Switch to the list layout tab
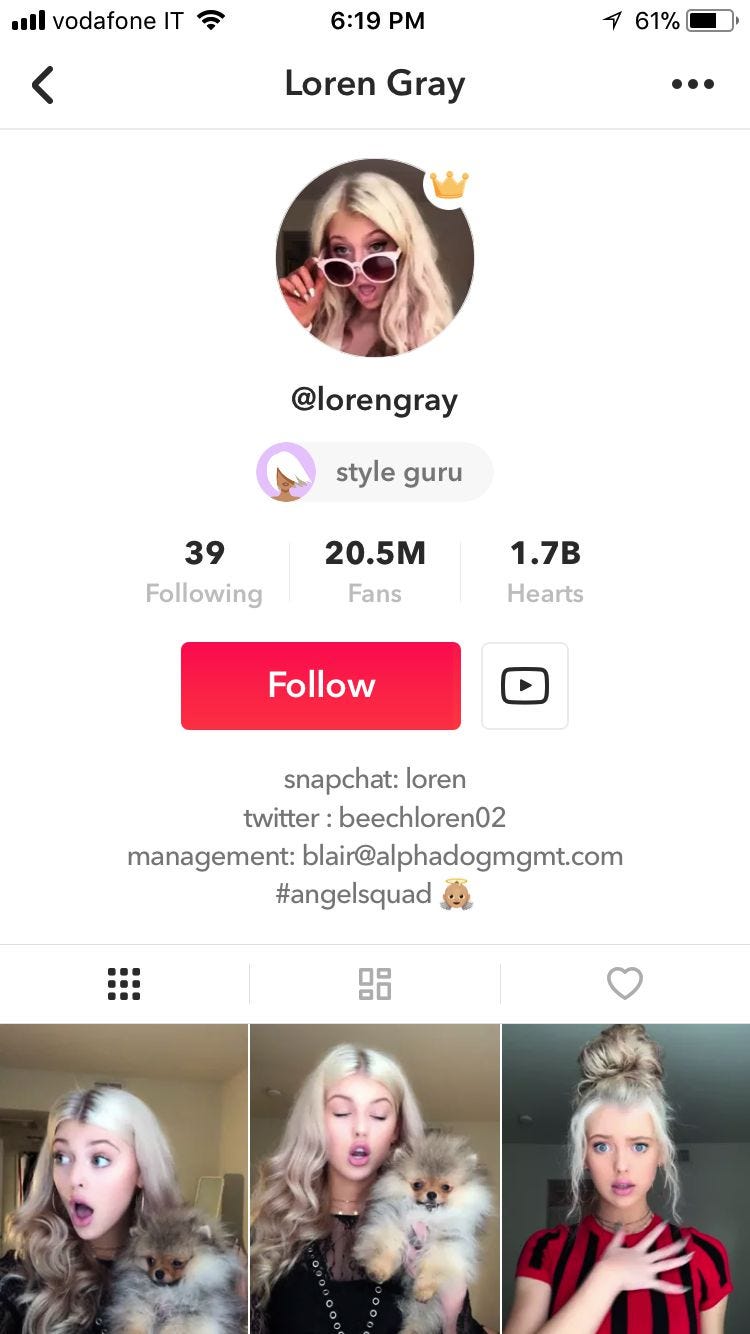The width and height of the screenshot is (750, 1334). (374, 984)
